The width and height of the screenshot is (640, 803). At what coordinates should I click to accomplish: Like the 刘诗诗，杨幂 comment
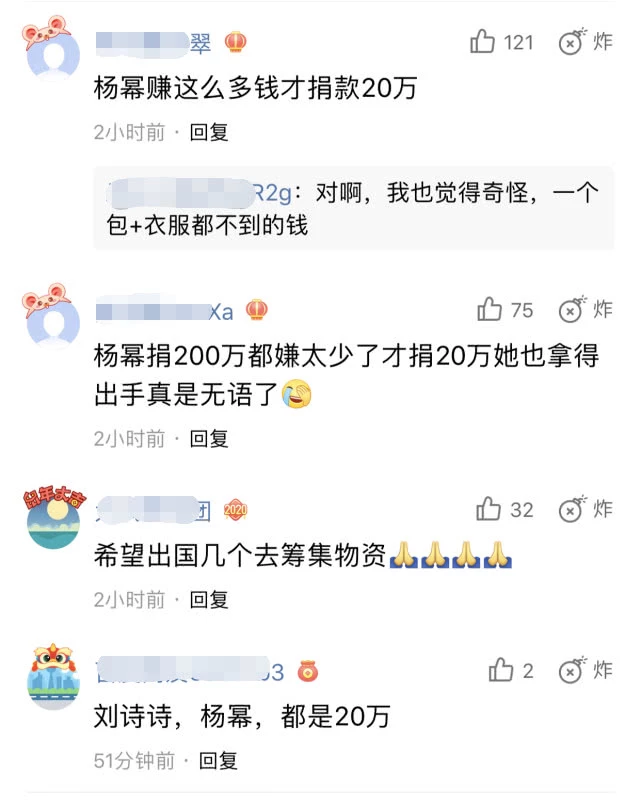[x=501, y=670]
